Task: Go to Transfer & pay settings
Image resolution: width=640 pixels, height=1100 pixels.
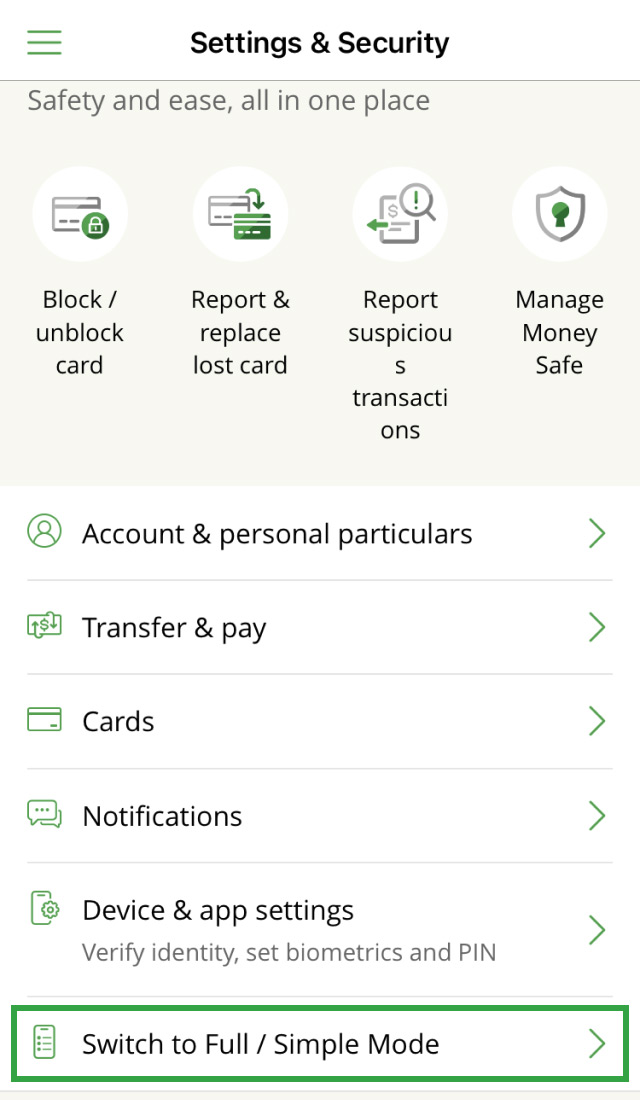Action: click(x=320, y=628)
